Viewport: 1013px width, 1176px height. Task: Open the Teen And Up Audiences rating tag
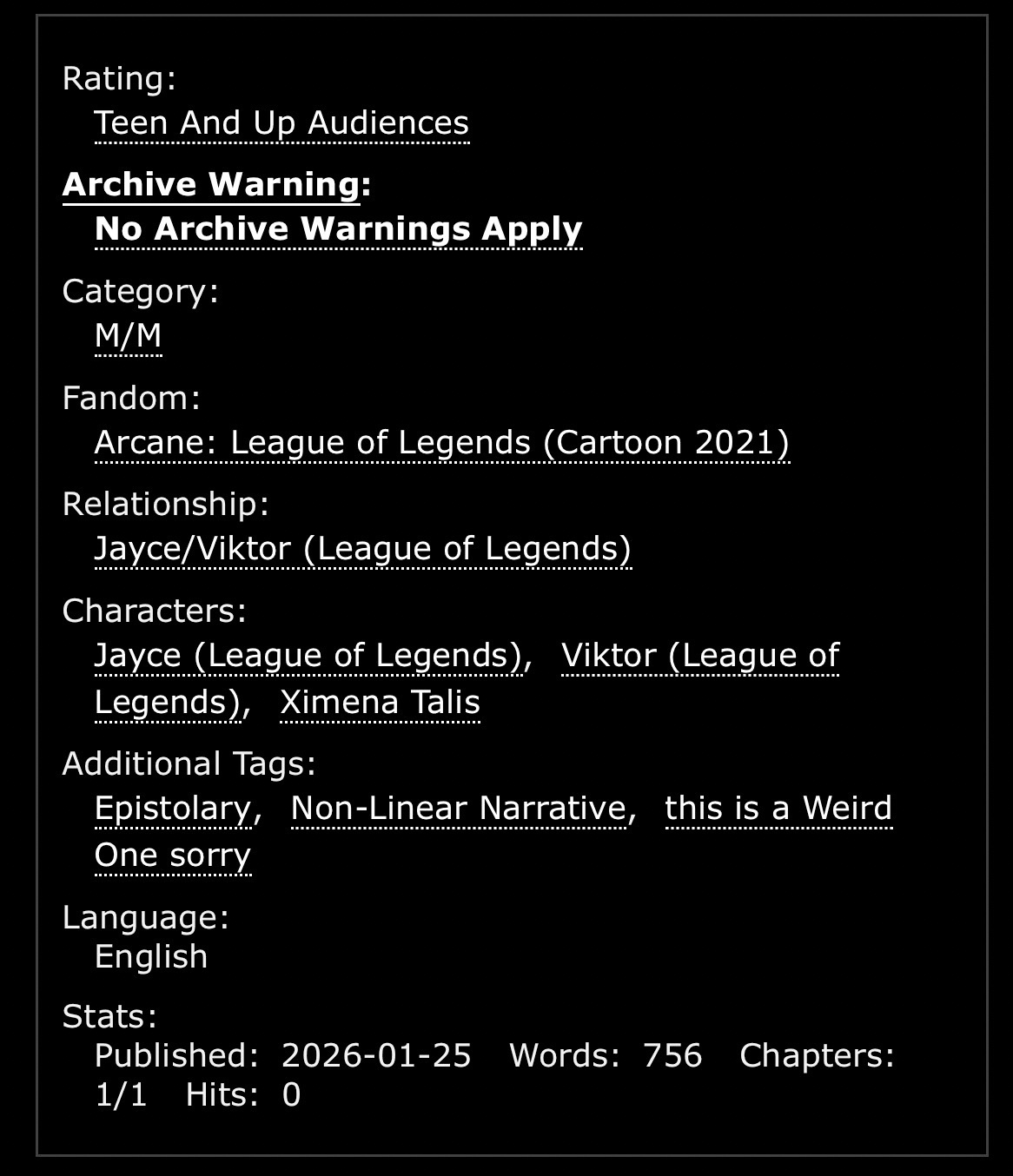coord(281,123)
